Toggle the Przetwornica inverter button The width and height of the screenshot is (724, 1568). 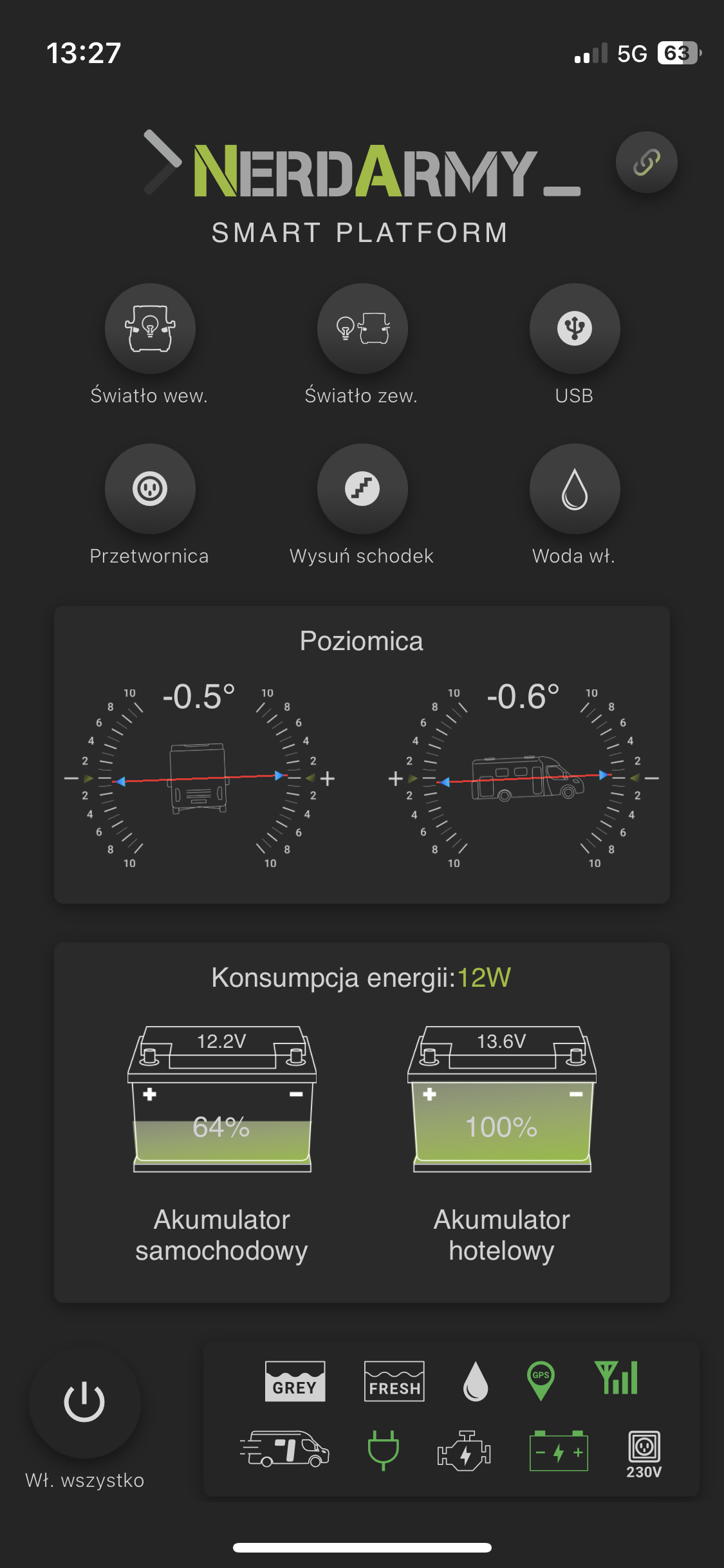150,489
